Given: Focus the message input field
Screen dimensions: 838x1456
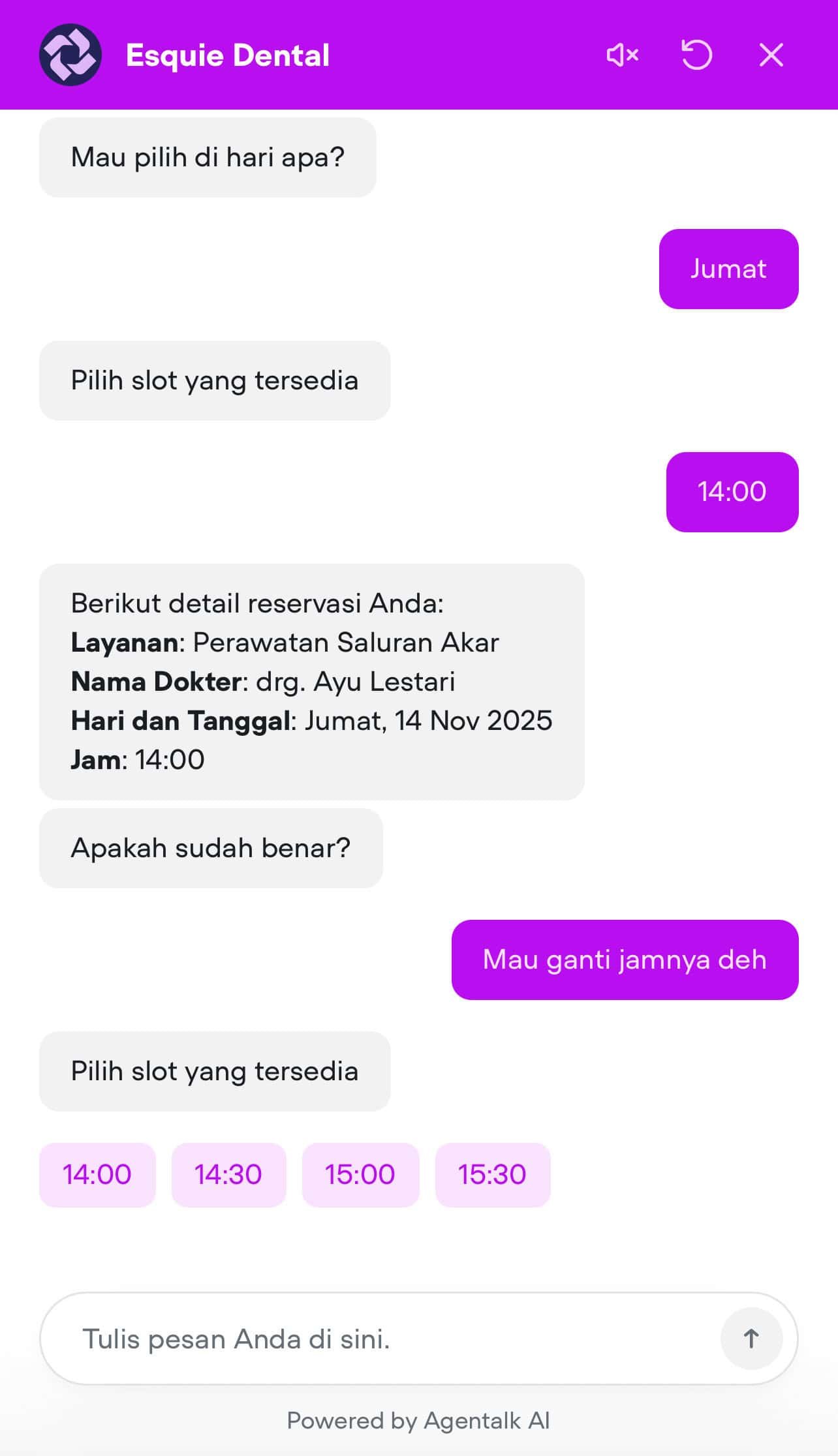Looking at the screenshot, I should pos(379,1339).
